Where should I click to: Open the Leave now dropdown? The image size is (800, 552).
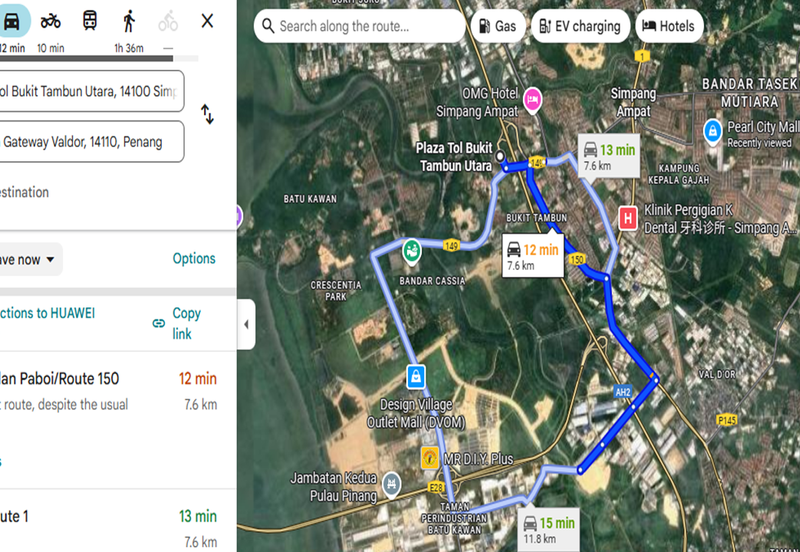tap(30, 259)
